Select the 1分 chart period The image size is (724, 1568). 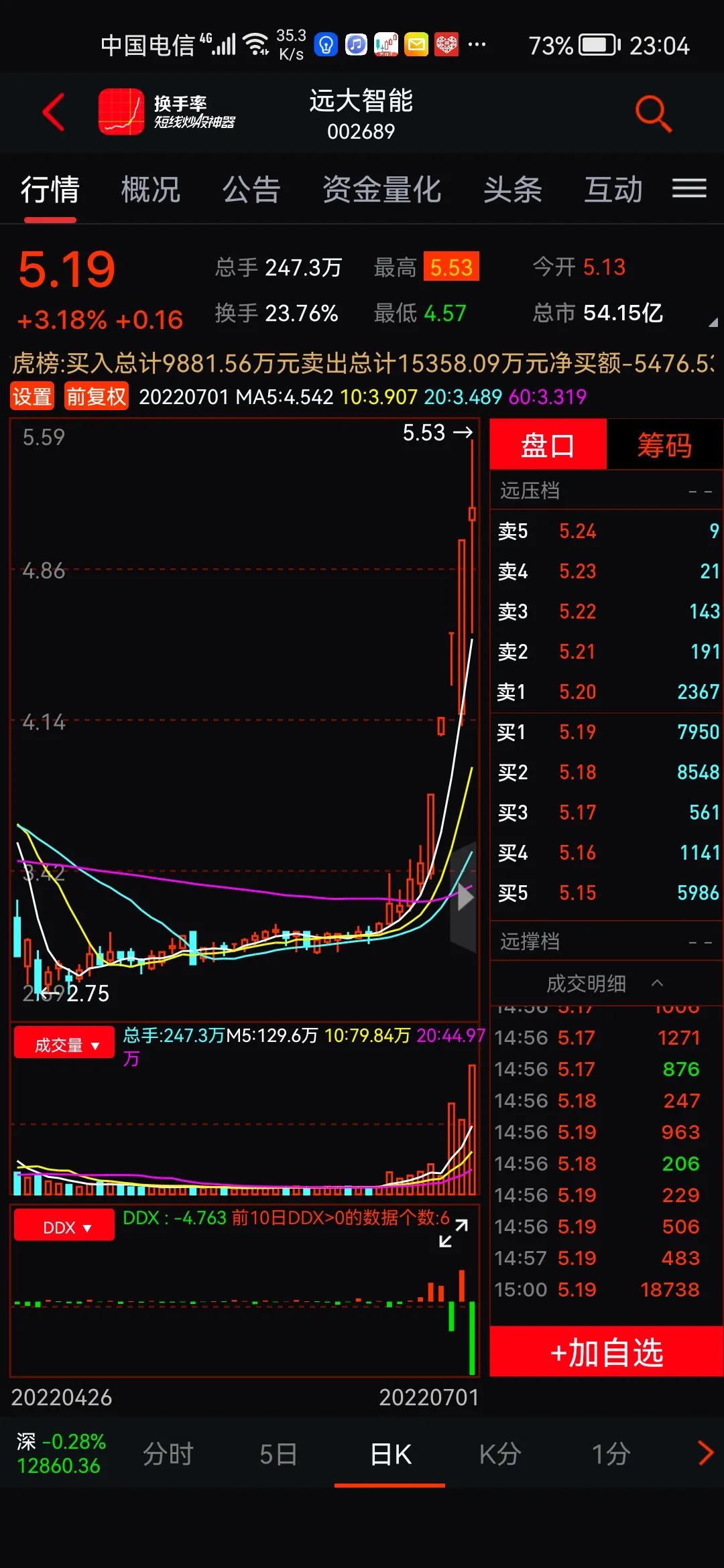coord(611,1453)
